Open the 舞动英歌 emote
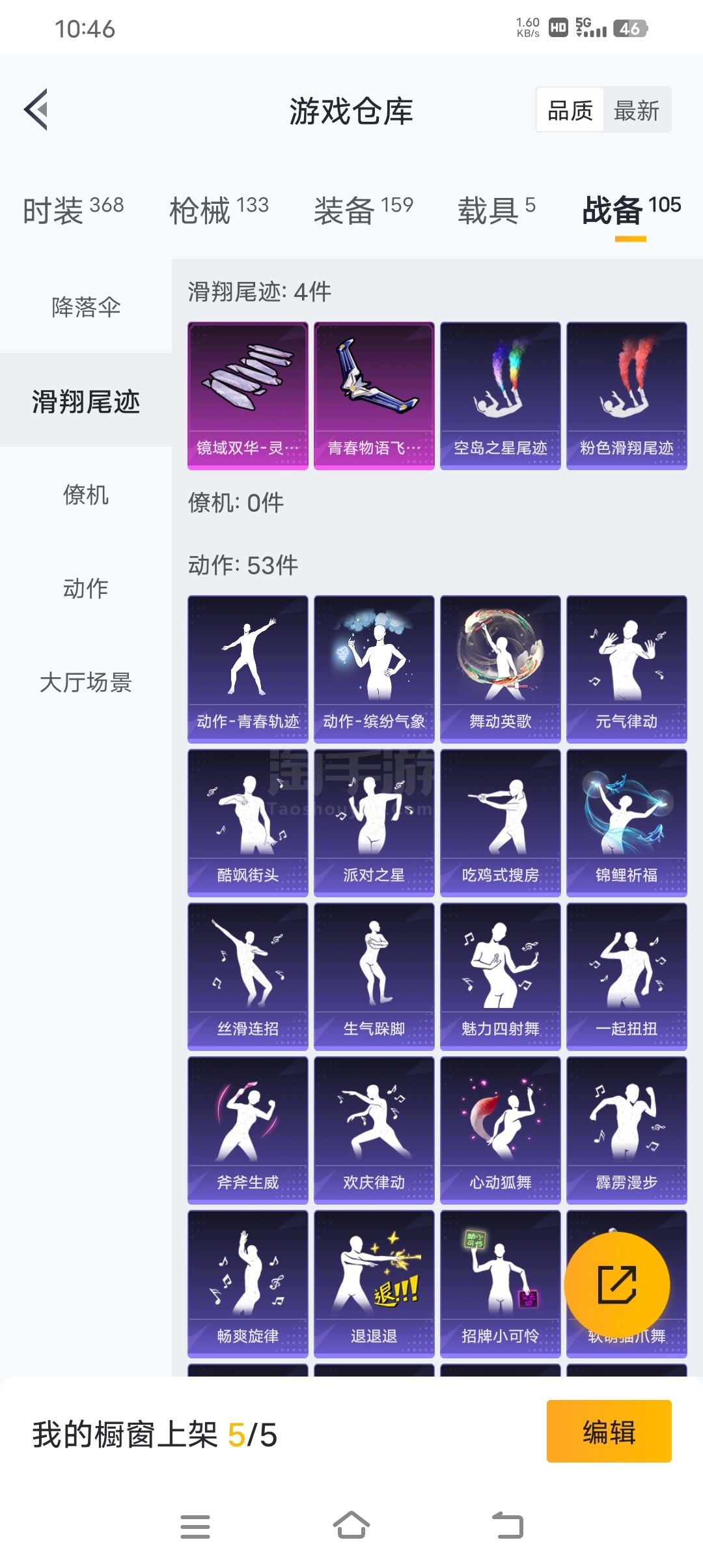Screen dimensions: 703x1568 (501, 669)
